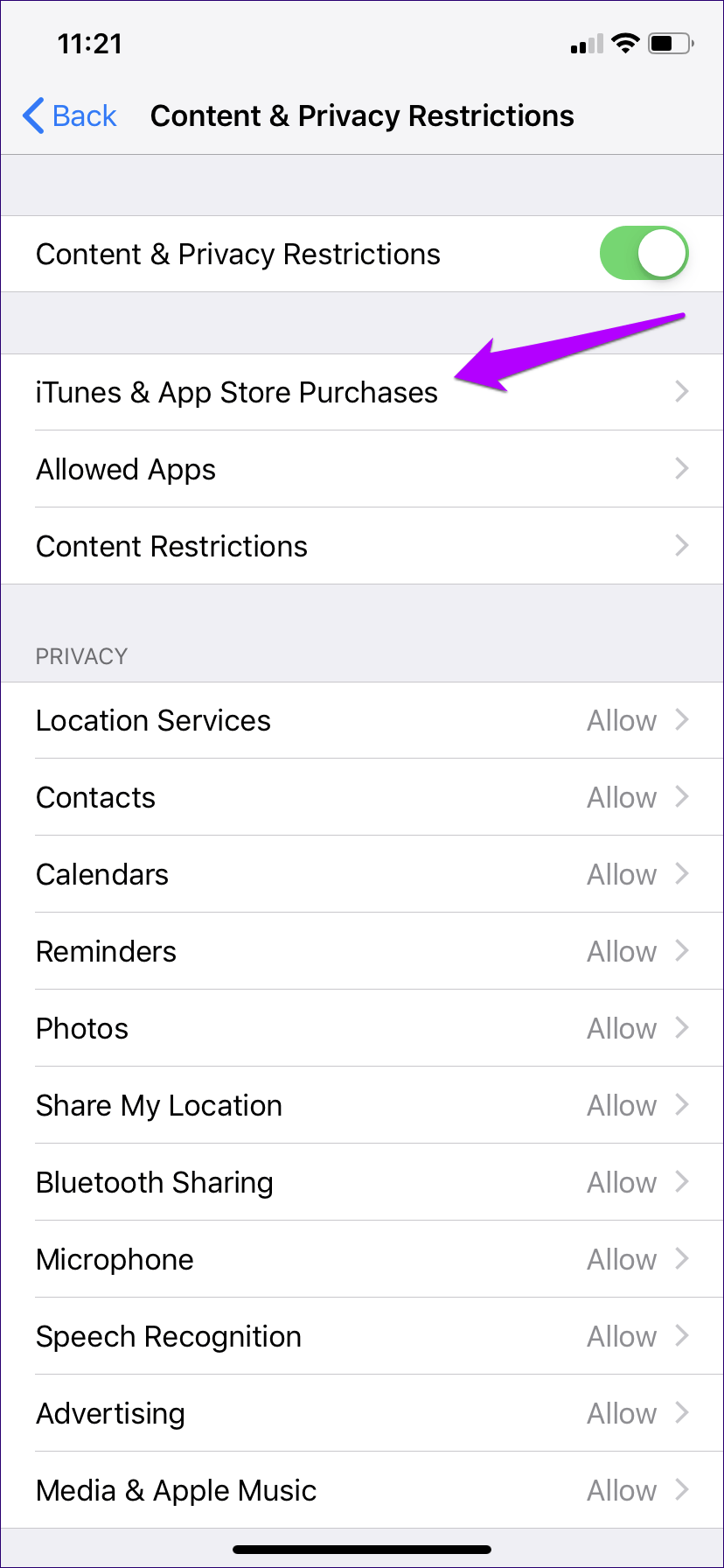Open Calendars privacy setting
The image size is (724, 1568).
(362, 874)
